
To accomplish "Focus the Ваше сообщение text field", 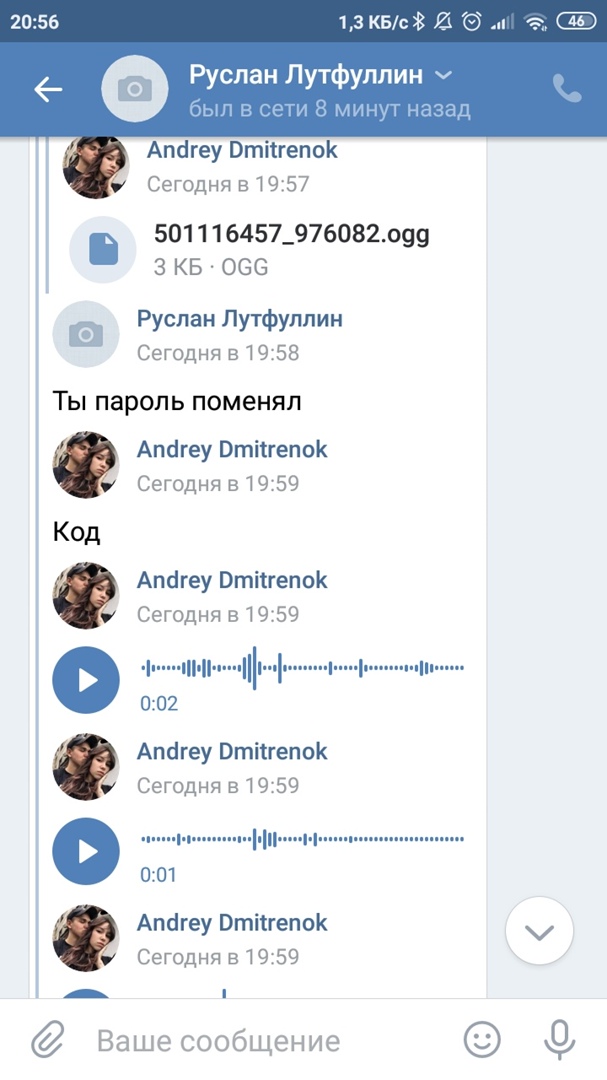I will click(x=260, y=1041).
